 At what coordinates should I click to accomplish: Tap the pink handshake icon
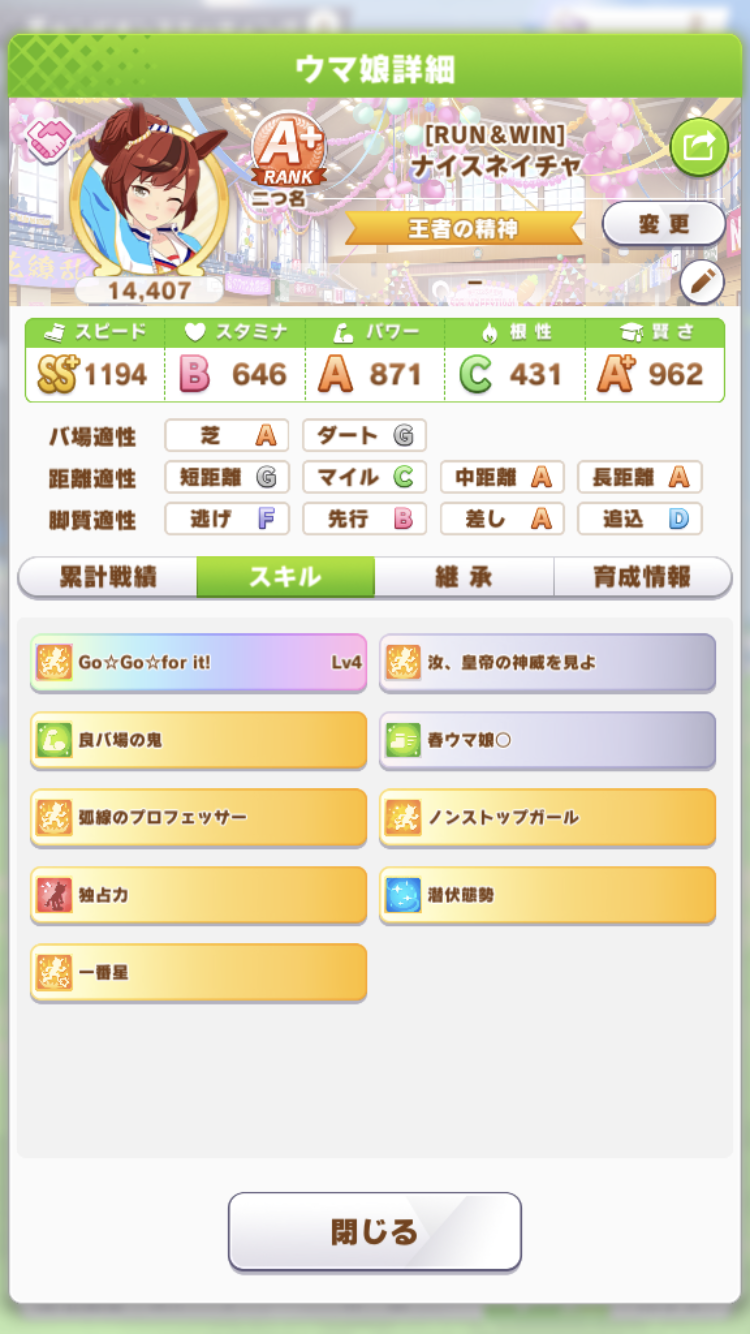click(x=48, y=140)
